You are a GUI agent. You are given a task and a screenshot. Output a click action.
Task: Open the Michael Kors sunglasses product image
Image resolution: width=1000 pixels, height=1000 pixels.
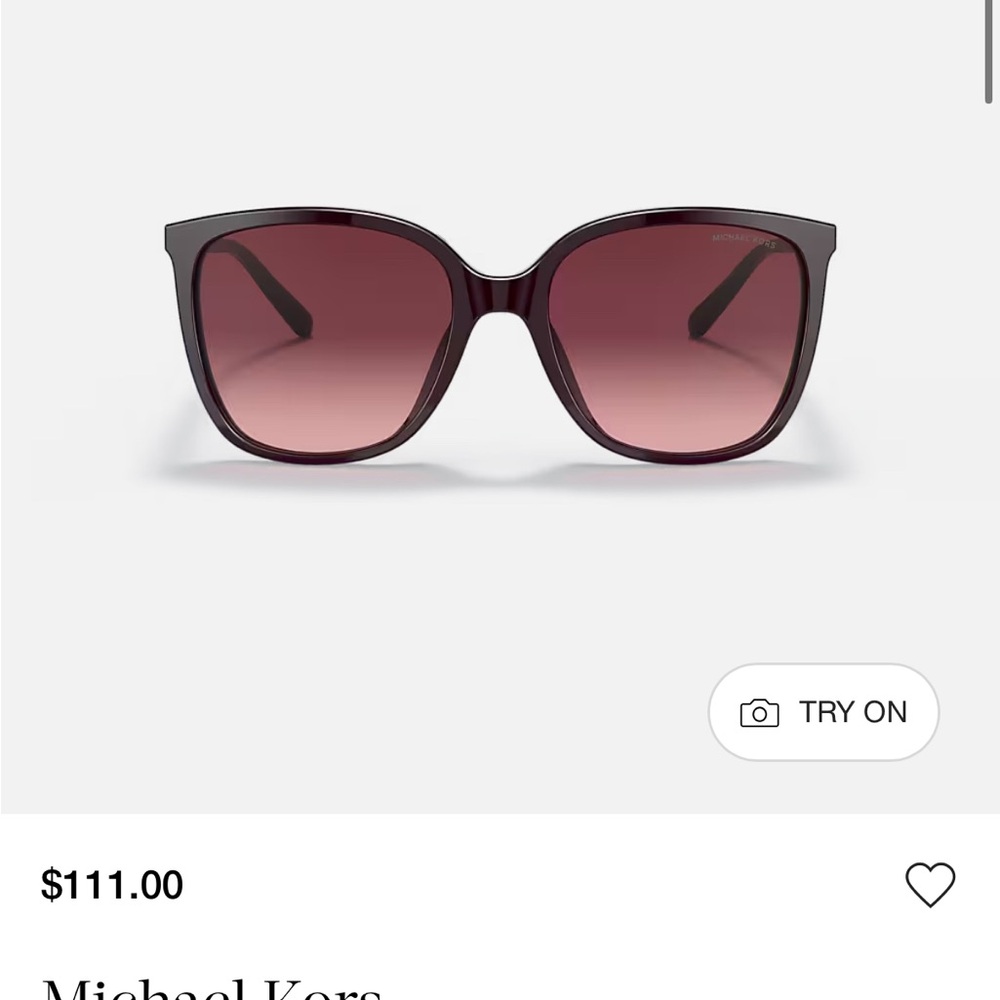point(499,340)
